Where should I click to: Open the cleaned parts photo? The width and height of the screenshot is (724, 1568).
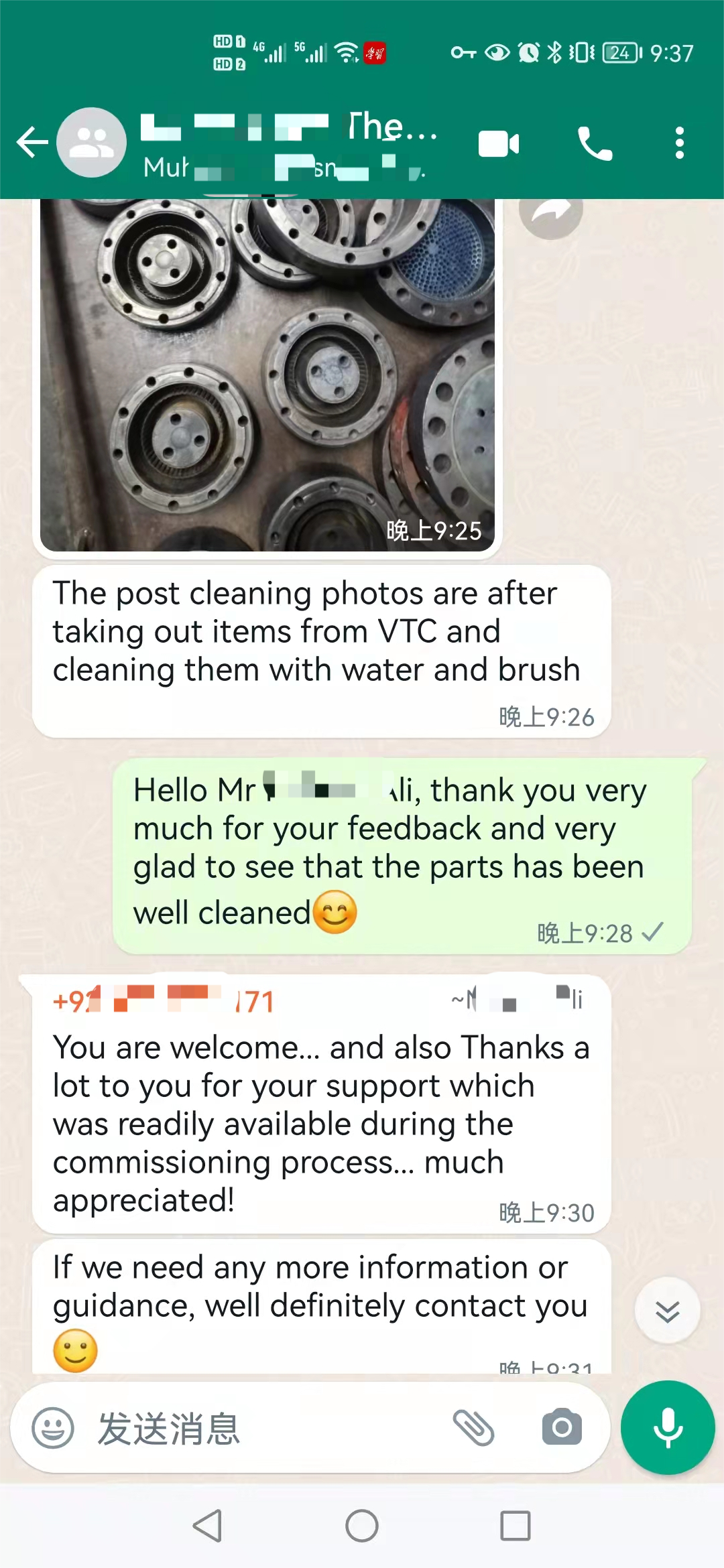(267, 375)
